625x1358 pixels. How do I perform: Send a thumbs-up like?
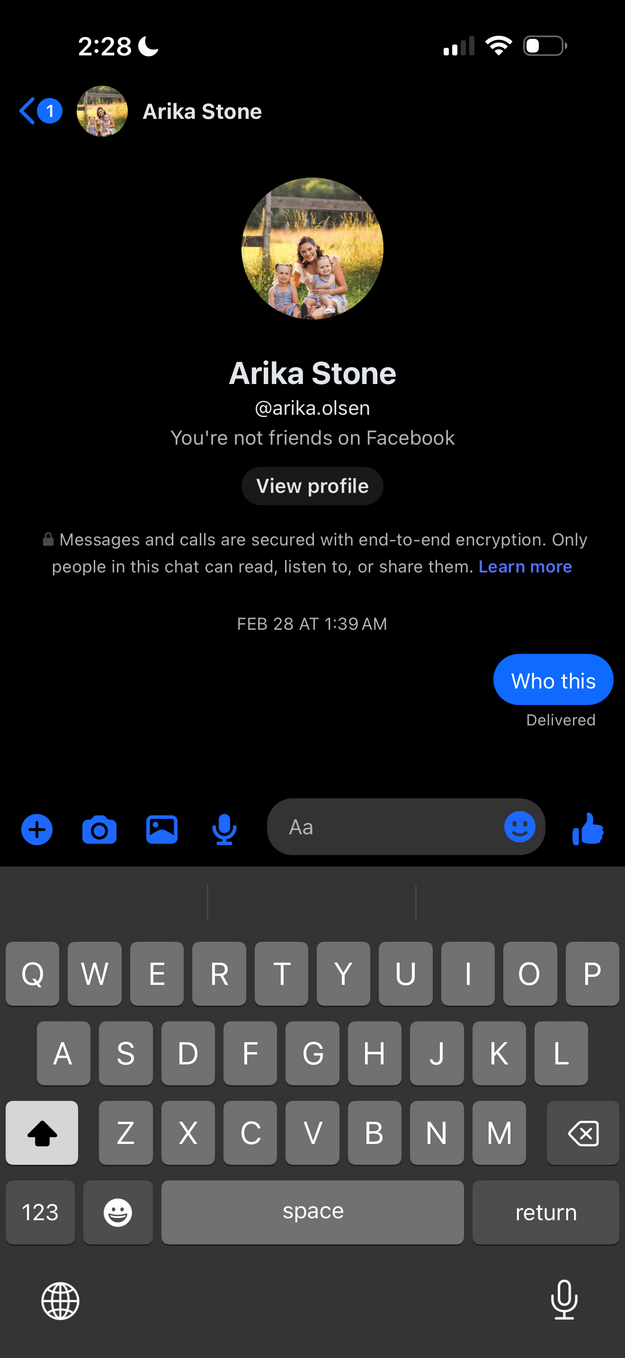click(588, 828)
